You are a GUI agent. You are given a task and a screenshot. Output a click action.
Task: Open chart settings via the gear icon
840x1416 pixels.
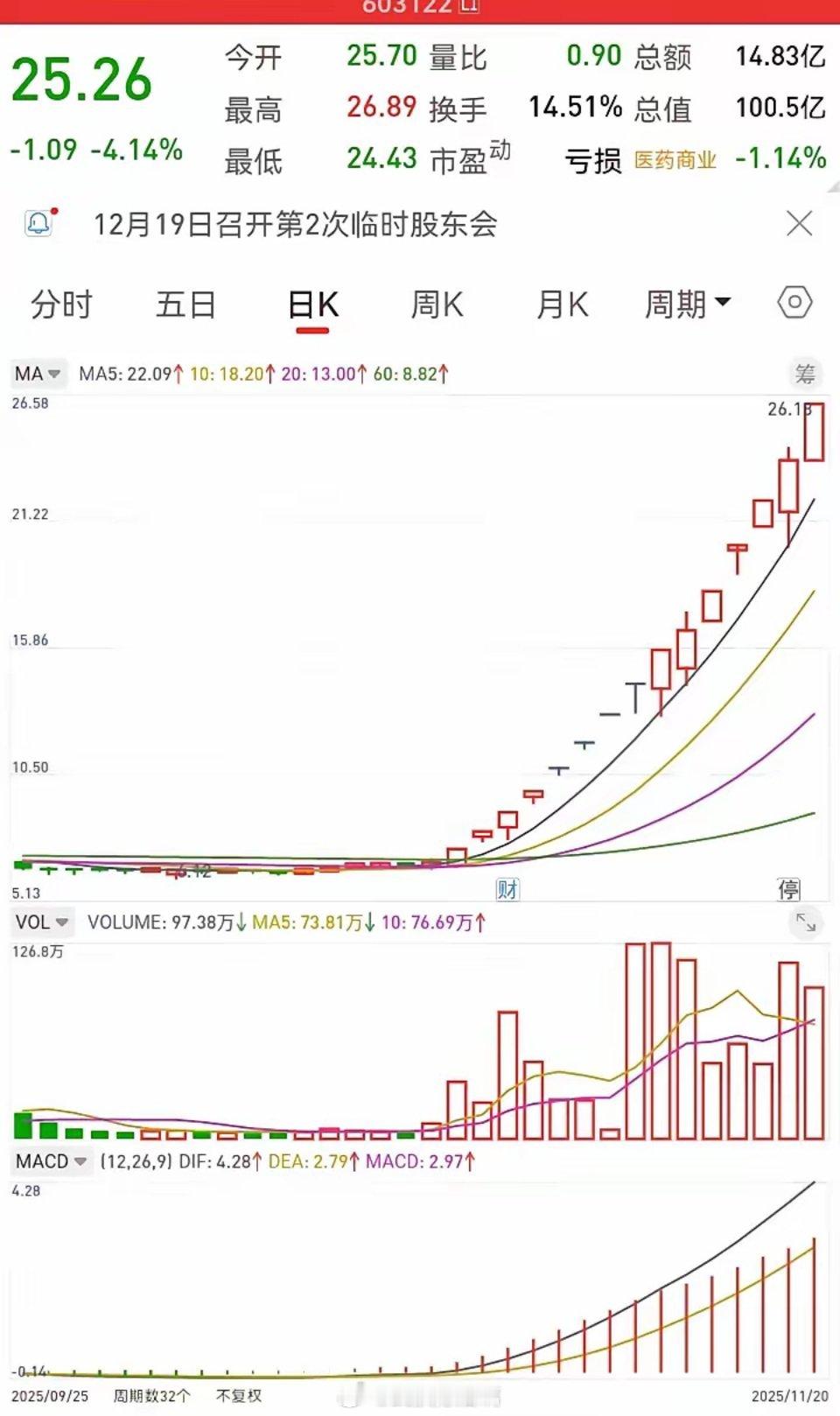coord(794,304)
